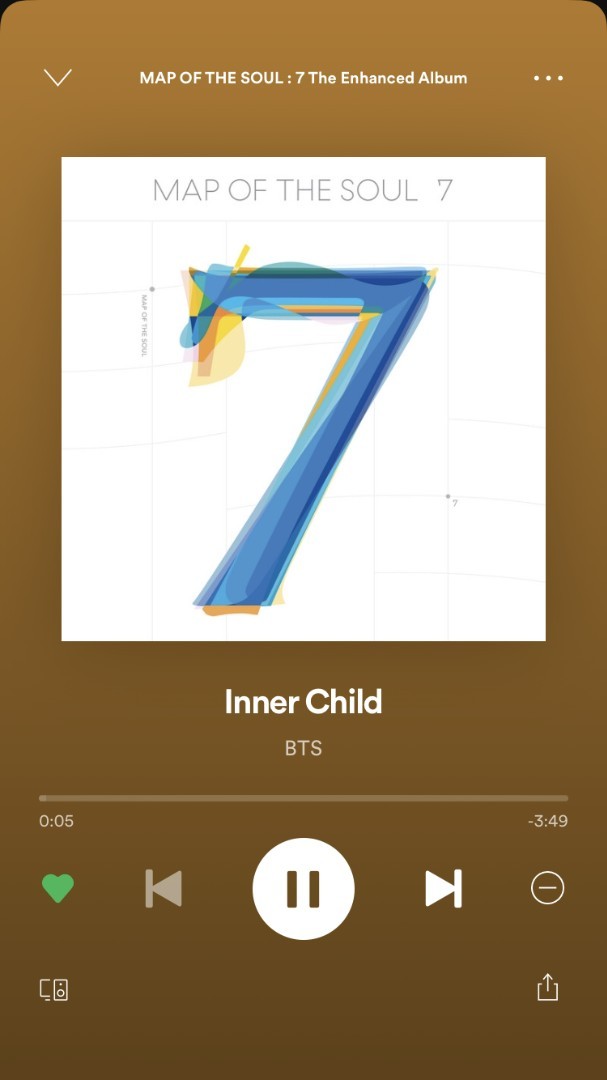607x1080 pixels.
Task: Open the MAP OF THE SOUL album title
Action: tap(303, 78)
